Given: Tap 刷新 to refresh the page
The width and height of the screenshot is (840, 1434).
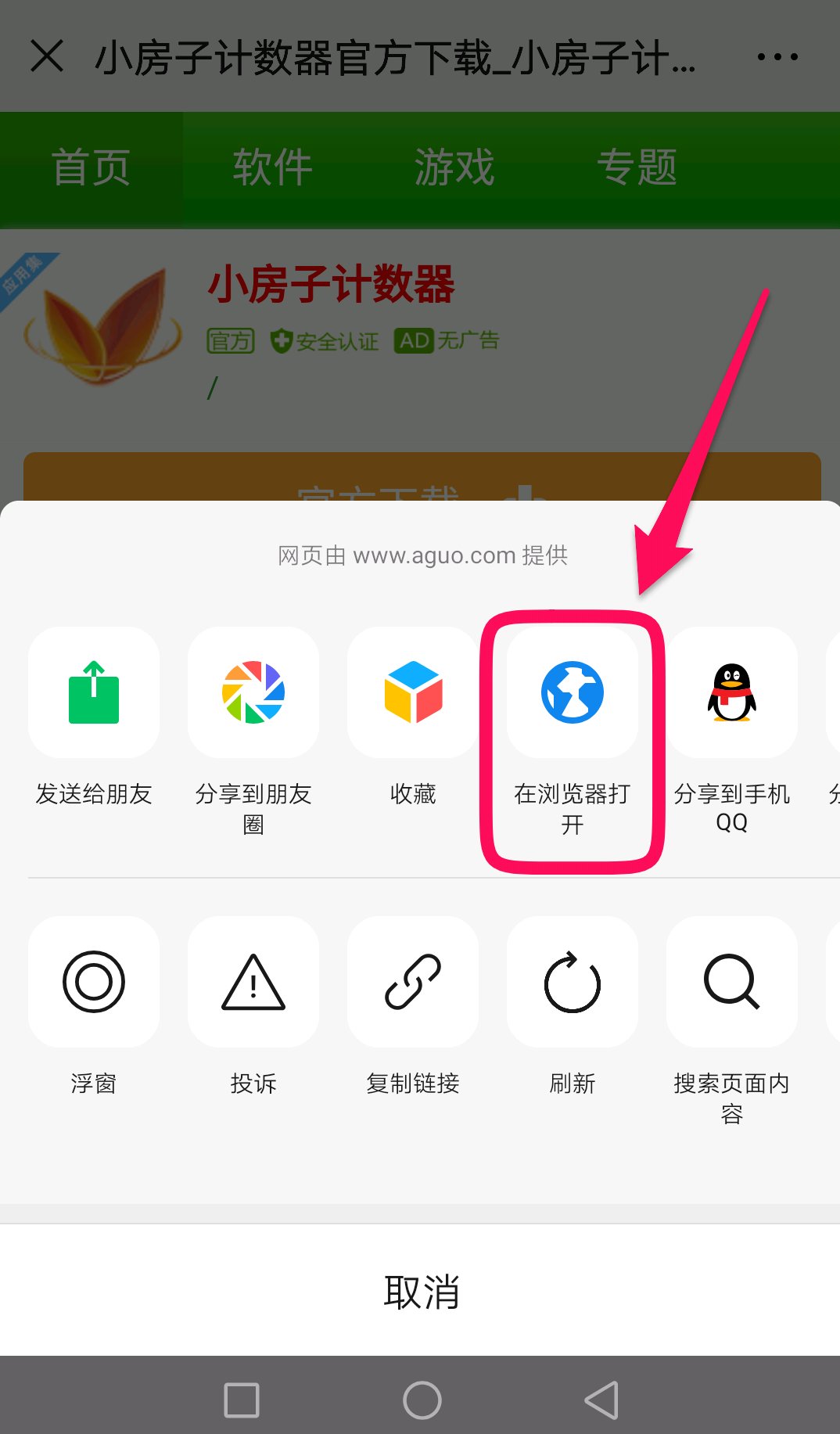Looking at the screenshot, I should pyautogui.click(x=573, y=982).
